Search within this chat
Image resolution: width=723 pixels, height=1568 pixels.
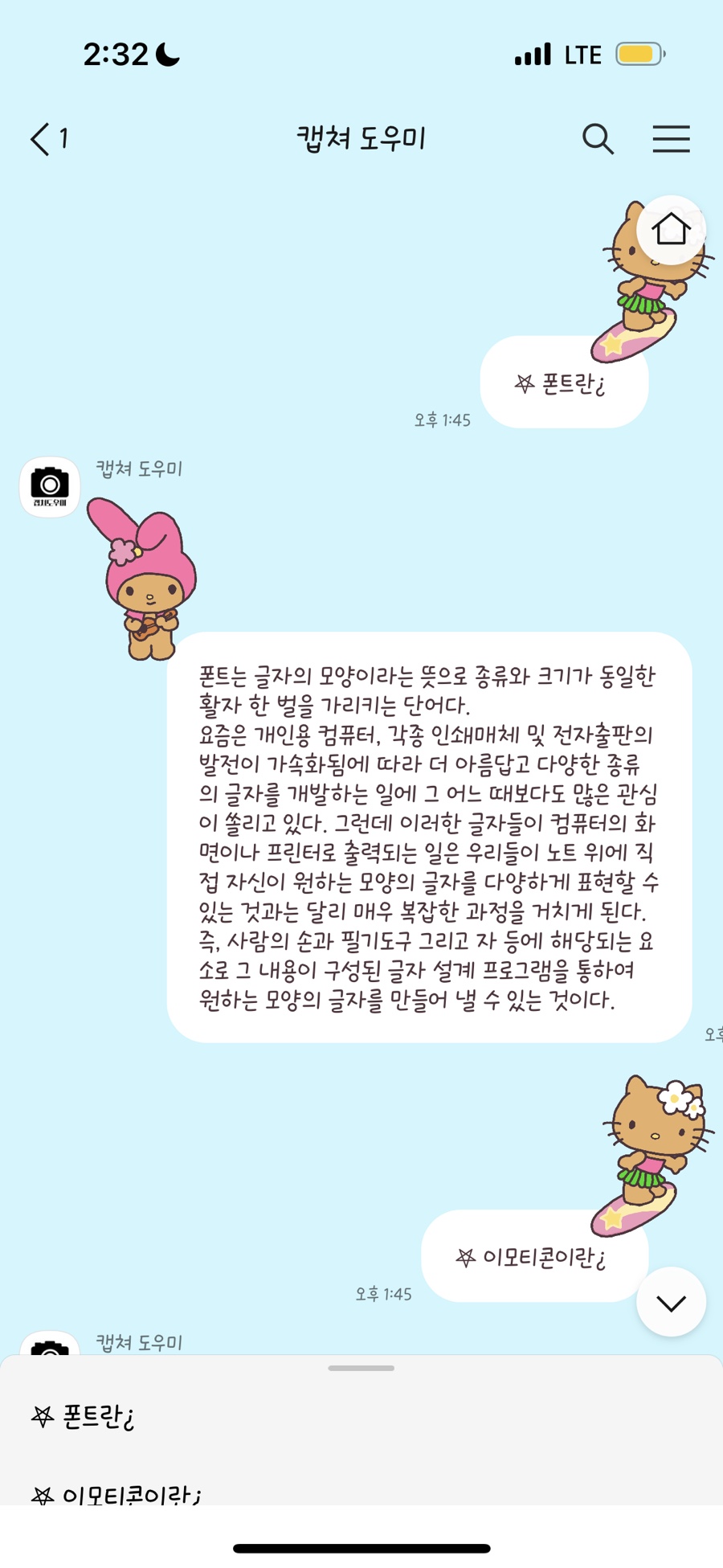[x=598, y=139]
